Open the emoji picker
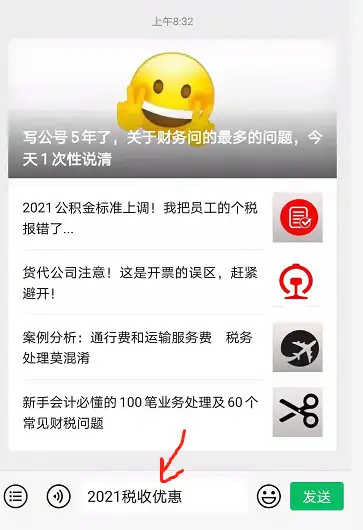This screenshot has width=363, height=530. 269,496
